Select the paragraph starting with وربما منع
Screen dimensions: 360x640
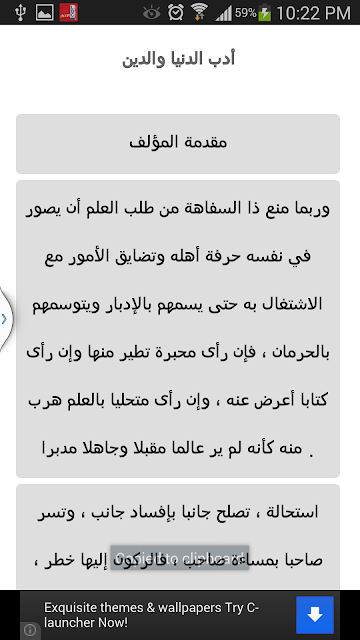click(x=178, y=329)
